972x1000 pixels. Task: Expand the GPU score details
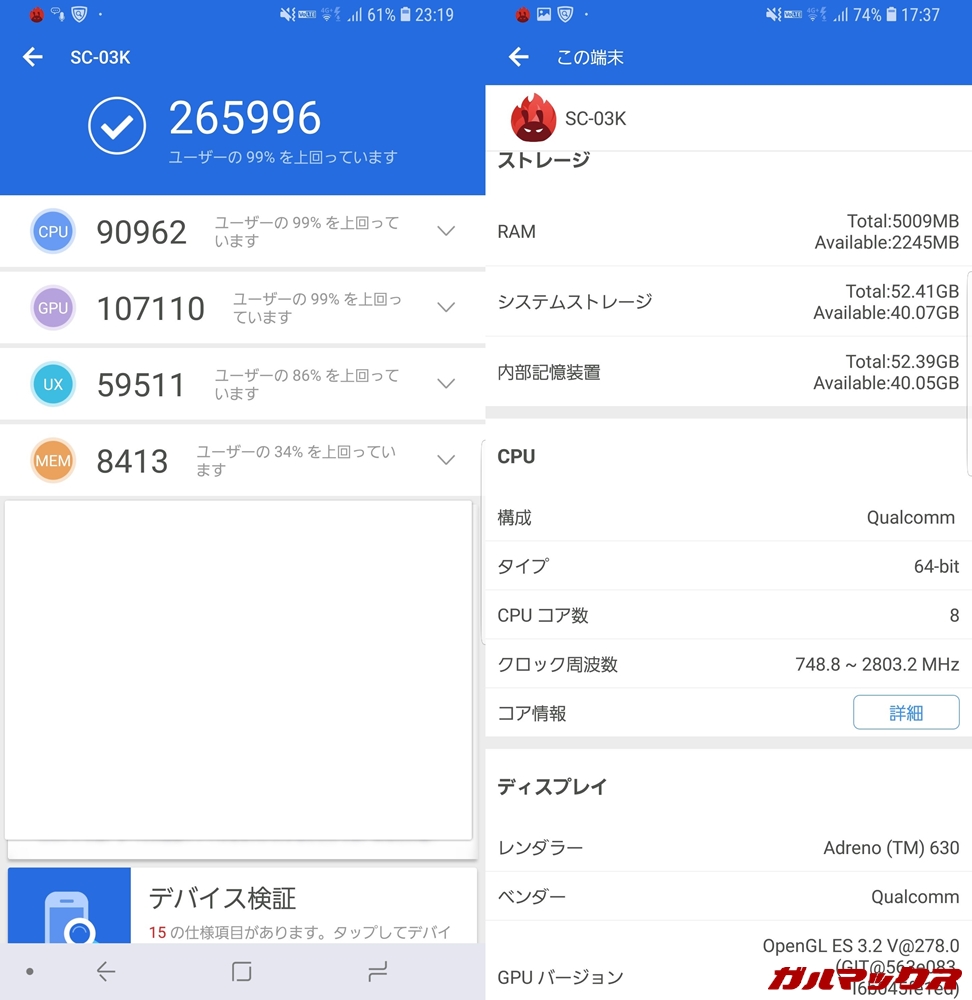(x=446, y=308)
